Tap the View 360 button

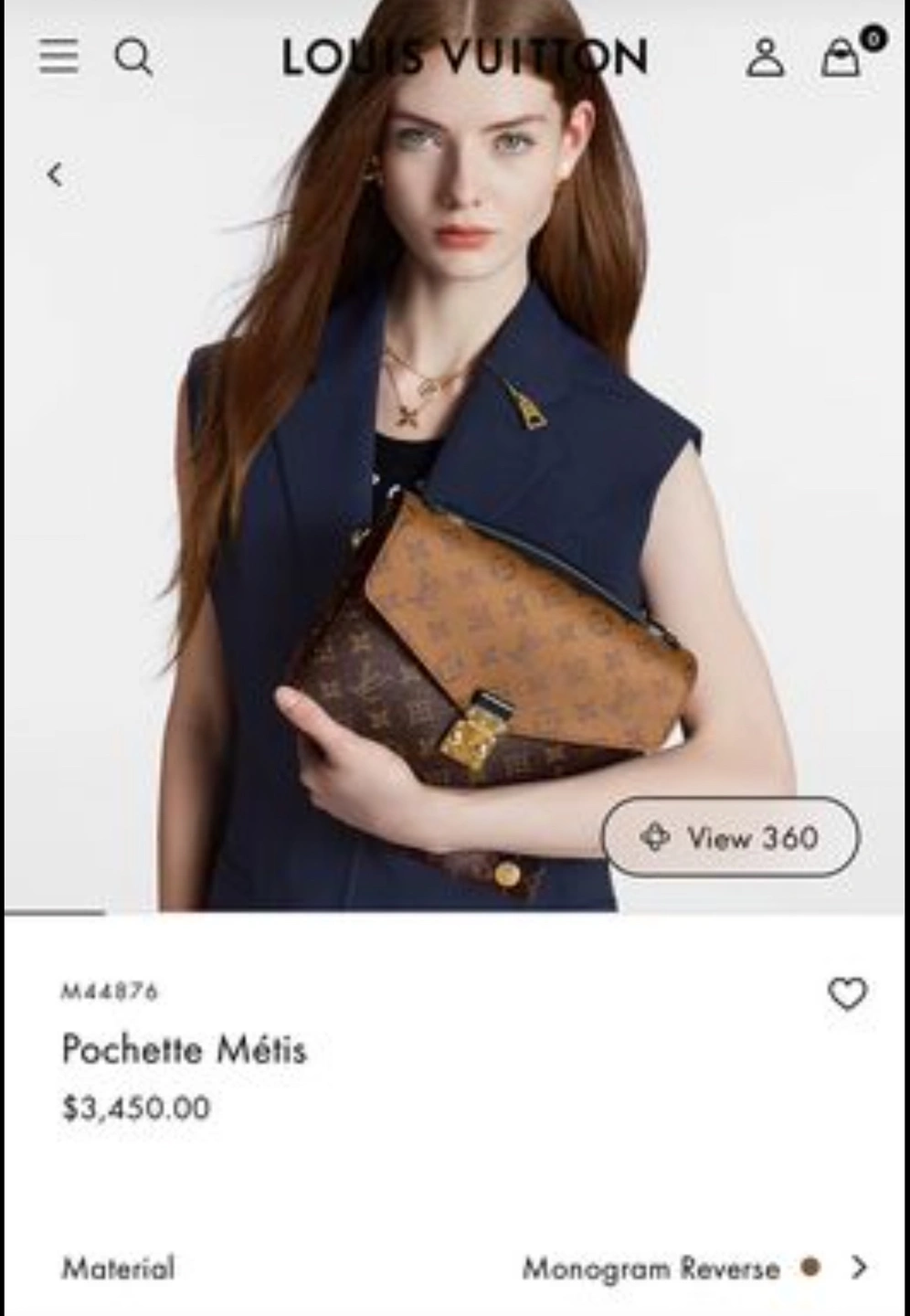pos(730,836)
